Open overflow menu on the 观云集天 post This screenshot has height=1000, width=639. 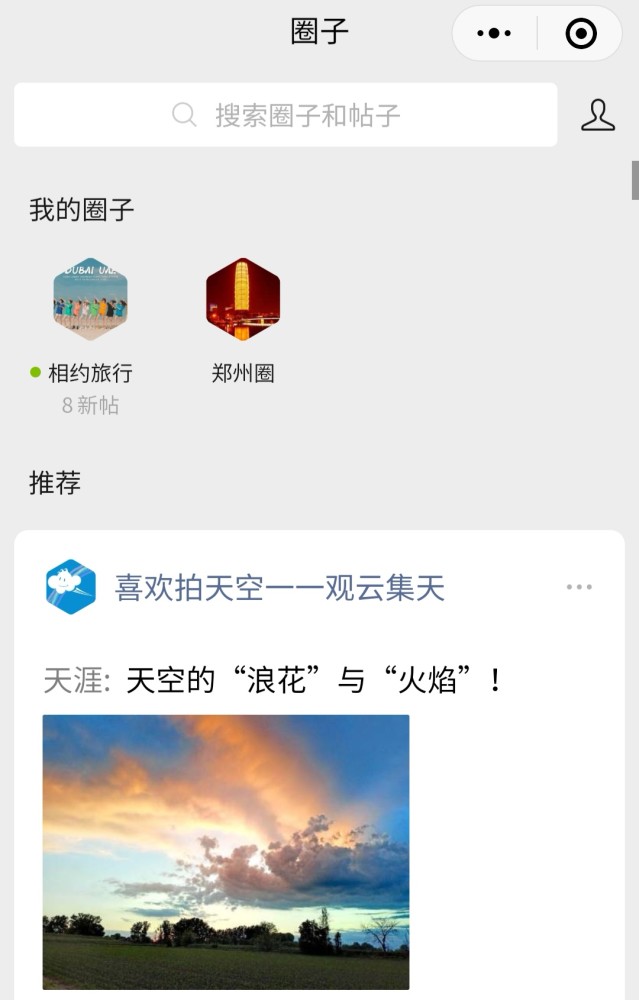[579, 587]
